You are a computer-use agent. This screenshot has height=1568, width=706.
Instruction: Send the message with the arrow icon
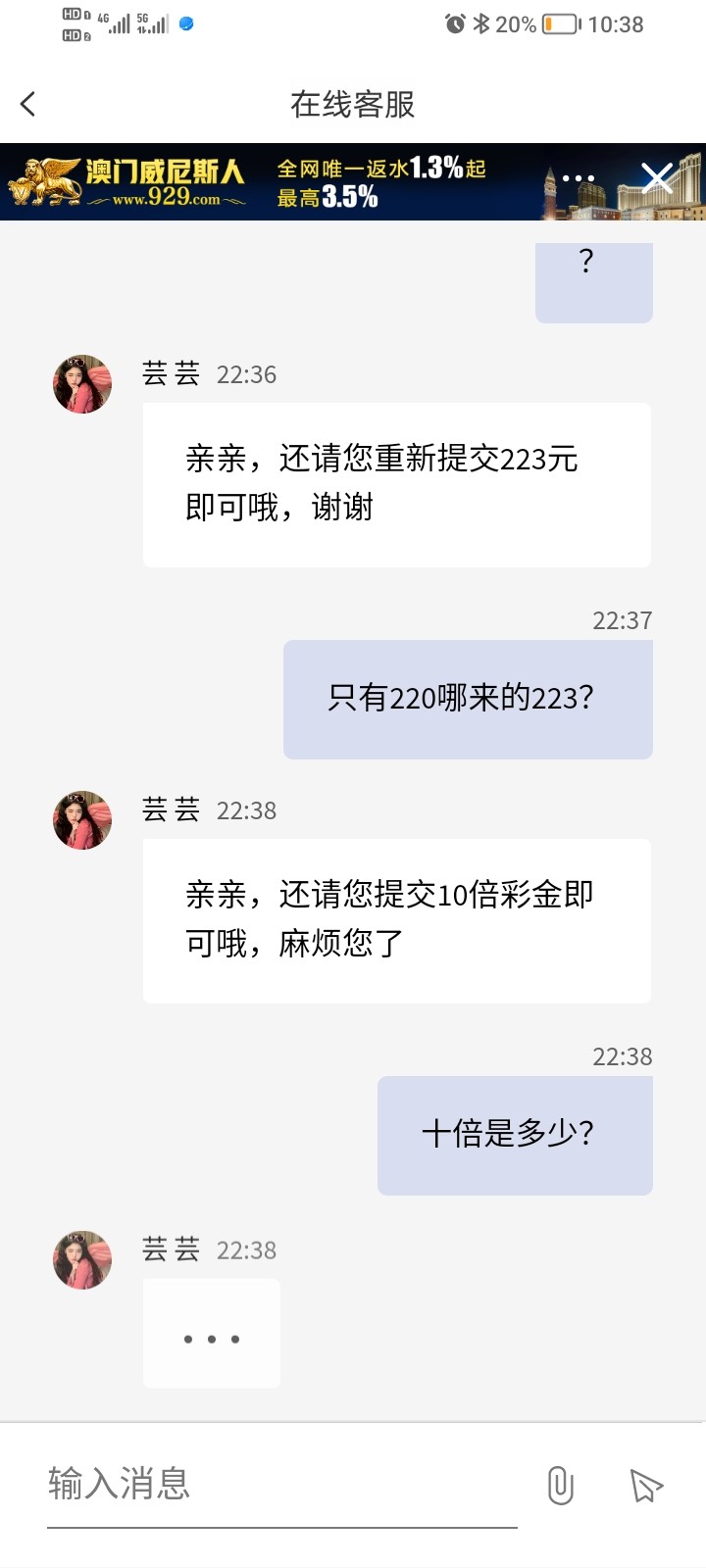646,1486
